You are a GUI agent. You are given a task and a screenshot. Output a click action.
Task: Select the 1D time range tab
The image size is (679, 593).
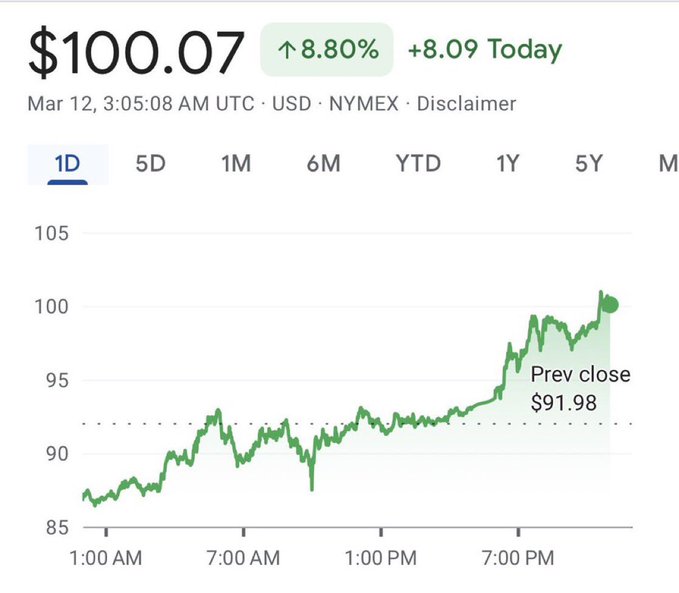point(67,164)
